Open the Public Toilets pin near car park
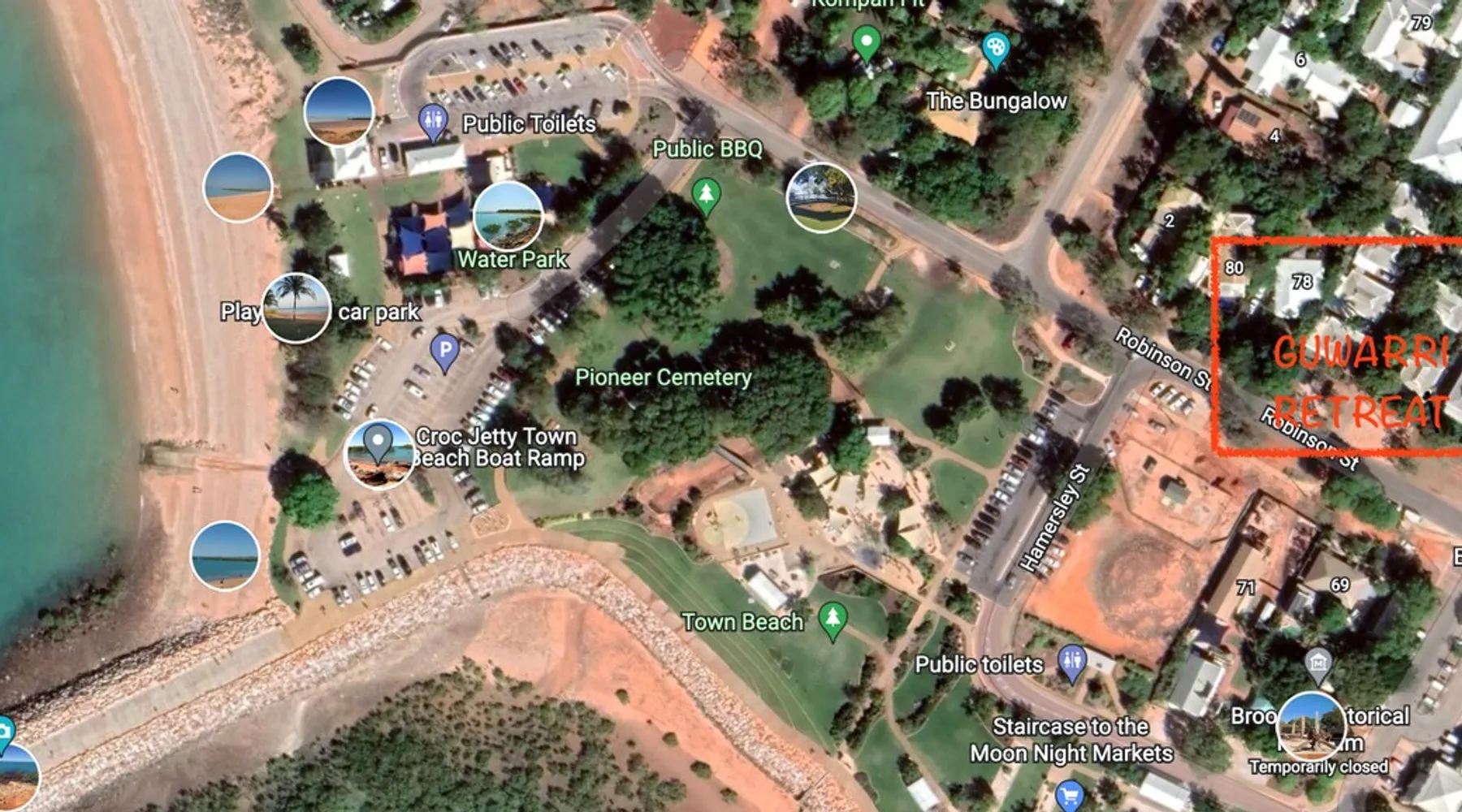This screenshot has height=812, width=1462. (x=434, y=122)
